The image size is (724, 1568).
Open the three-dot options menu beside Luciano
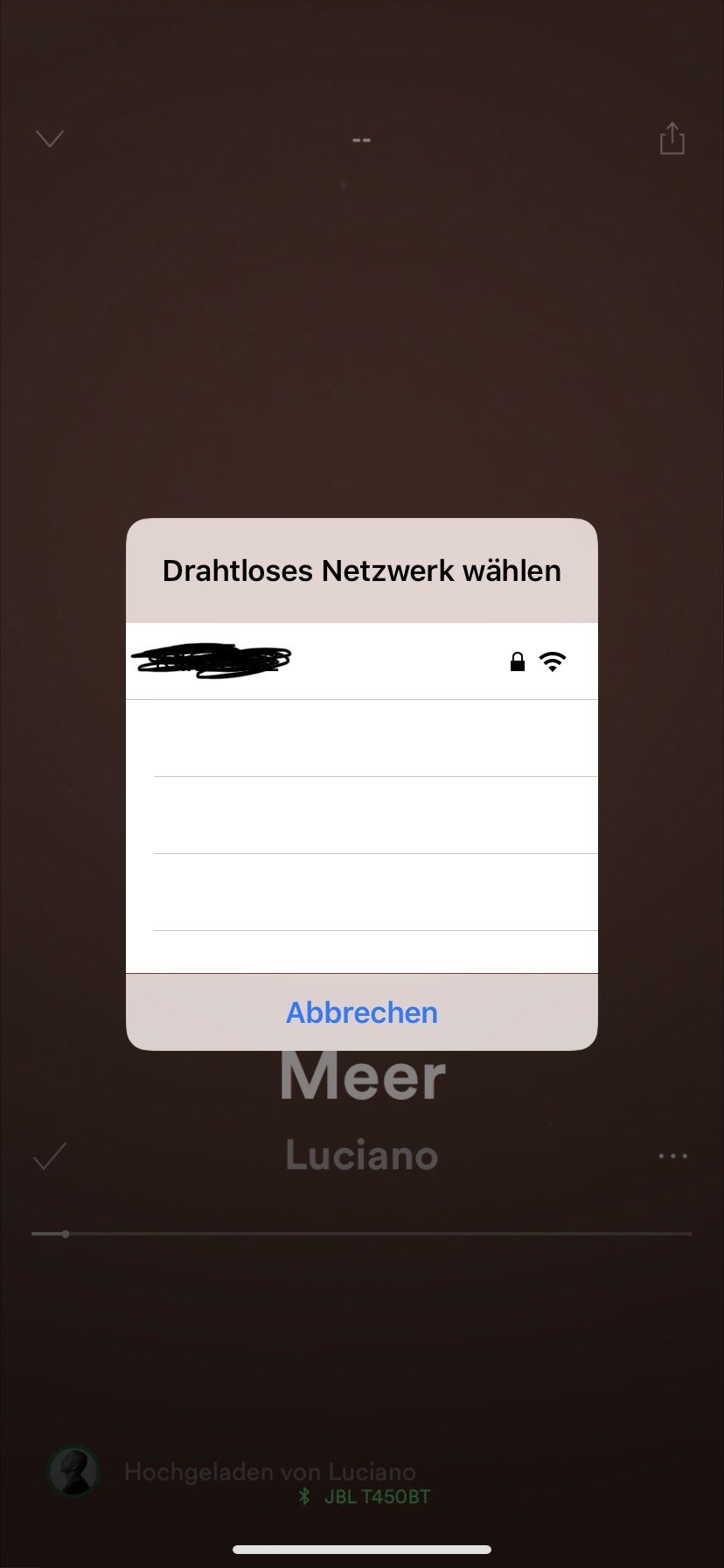pos(672,1155)
